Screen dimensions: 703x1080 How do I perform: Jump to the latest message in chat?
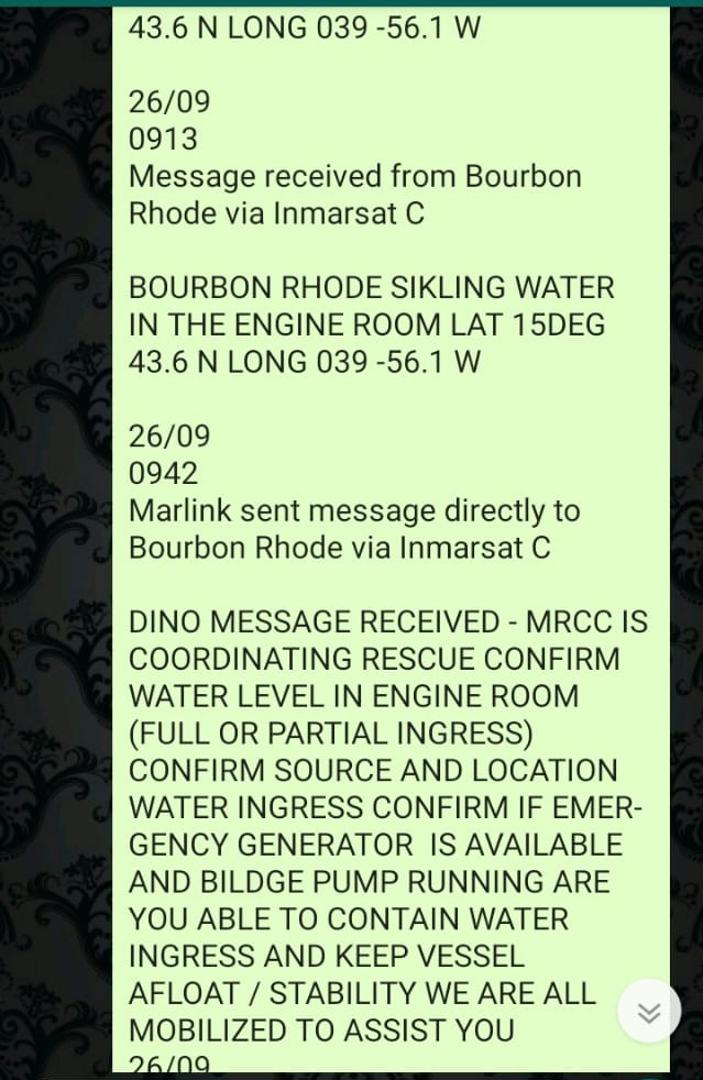pyautogui.click(x=649, y=1012)
